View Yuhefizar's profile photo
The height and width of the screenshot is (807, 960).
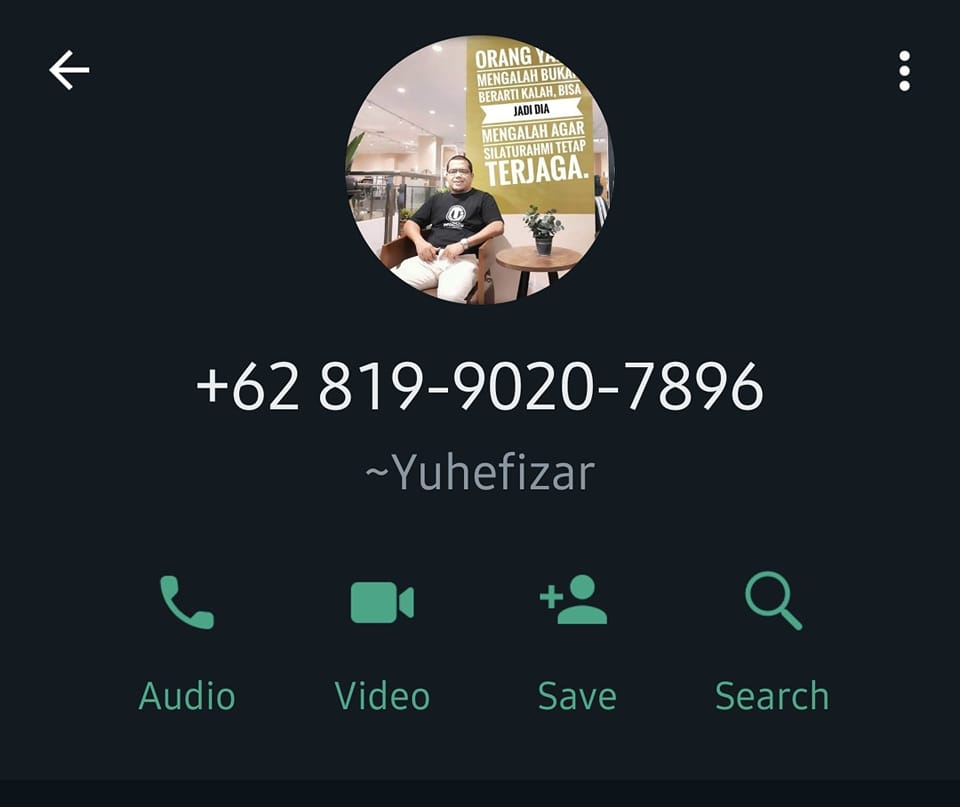pyautogui.click(x=480, y=170)
